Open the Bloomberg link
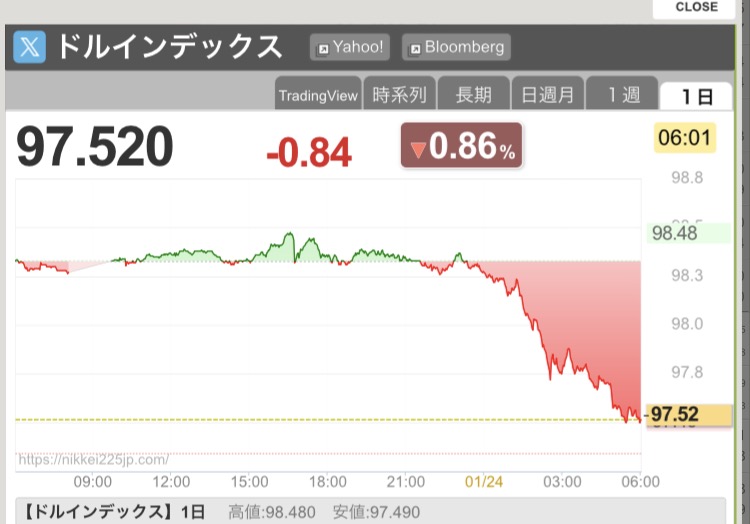 (456, 47)
